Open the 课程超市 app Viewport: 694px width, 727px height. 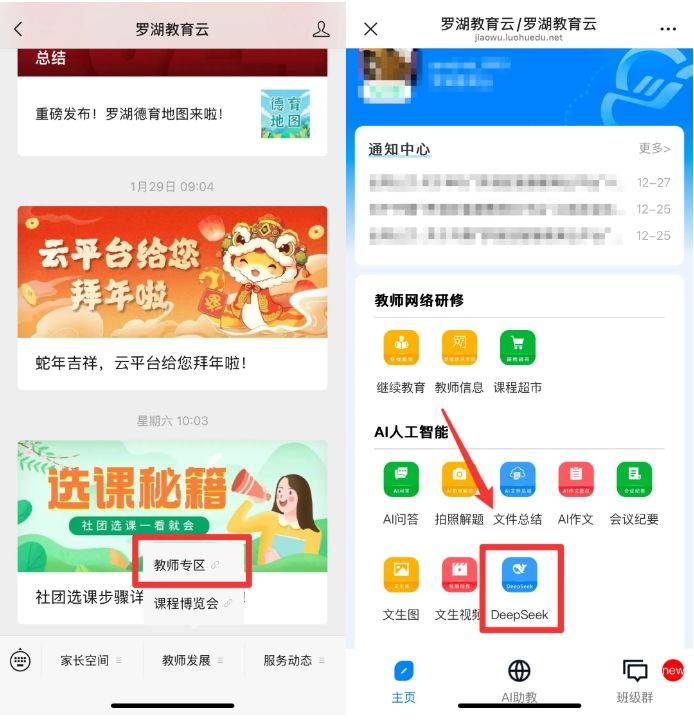[x=517, y=358]
